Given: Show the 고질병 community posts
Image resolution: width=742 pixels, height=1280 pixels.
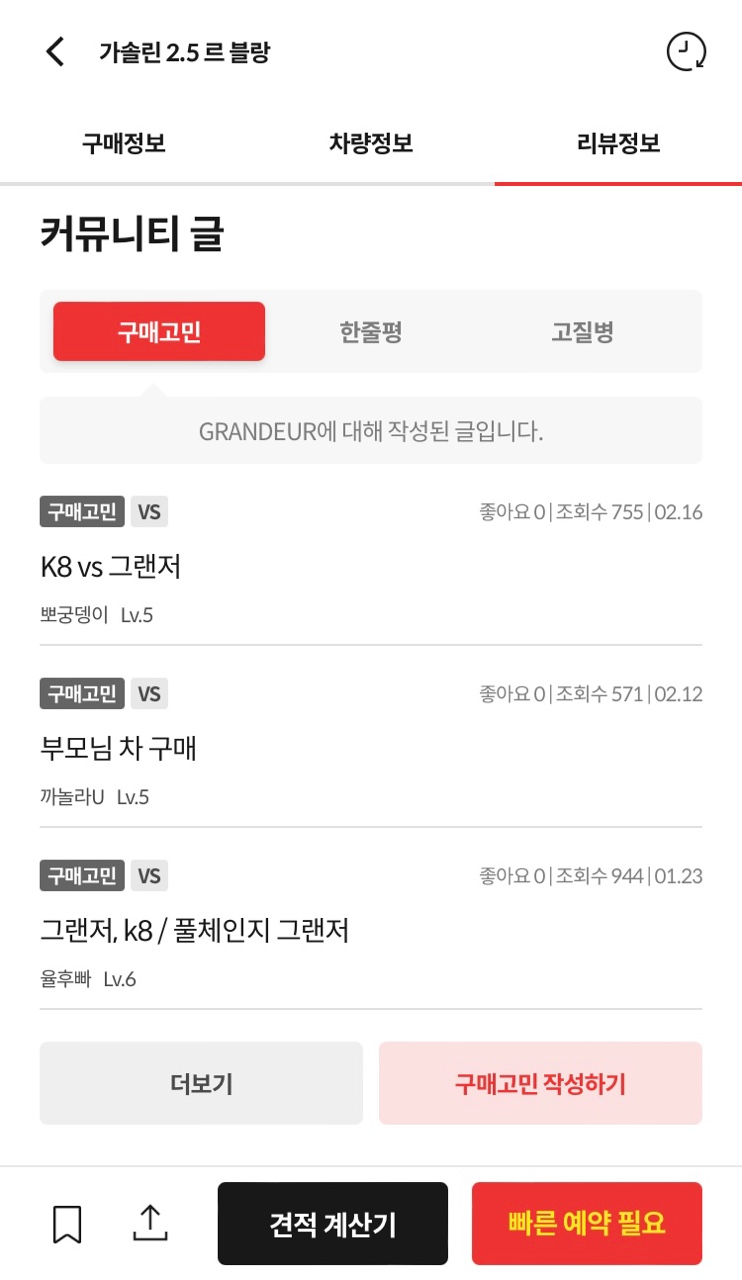Looking at the screenshot, I should [x=582, y=332].
